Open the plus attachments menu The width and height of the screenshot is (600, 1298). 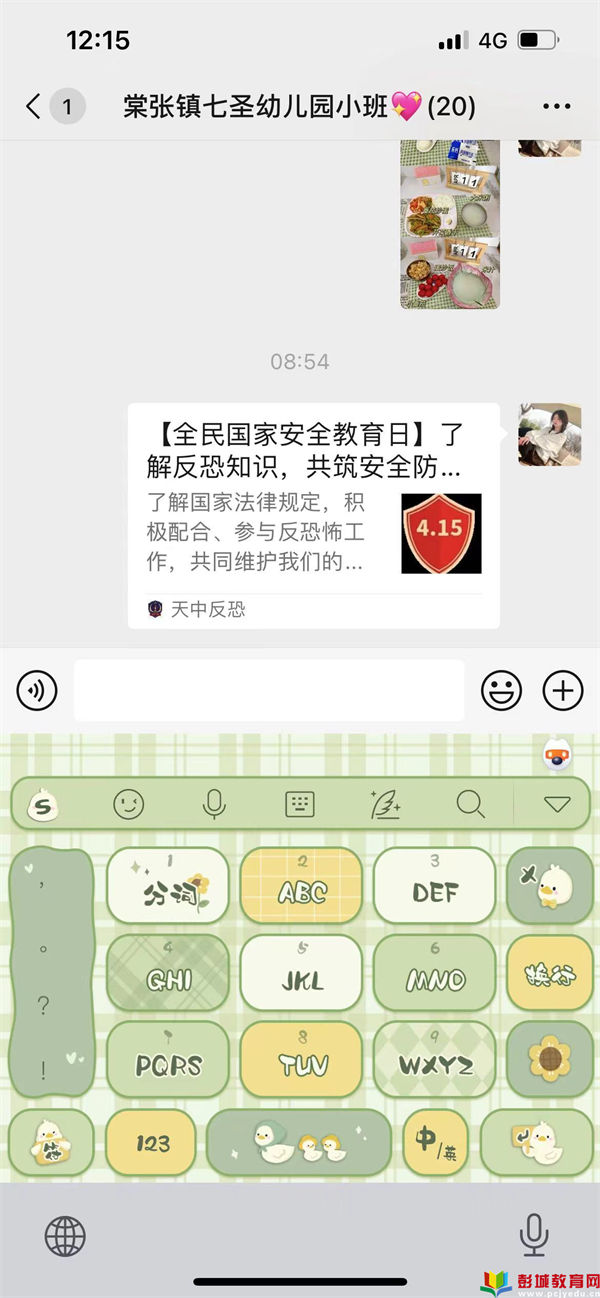point(562,690)
